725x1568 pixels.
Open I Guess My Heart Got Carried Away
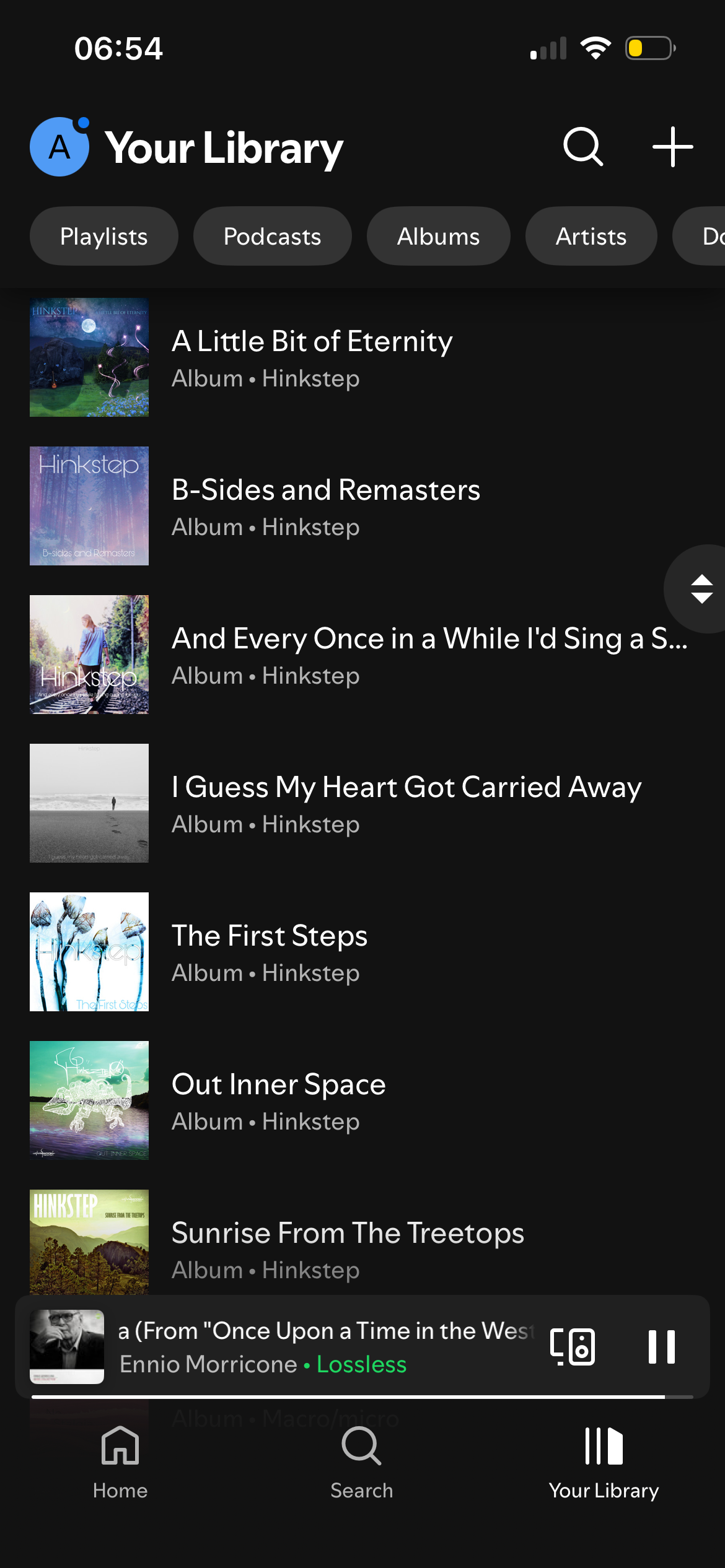tap(406, 804)
